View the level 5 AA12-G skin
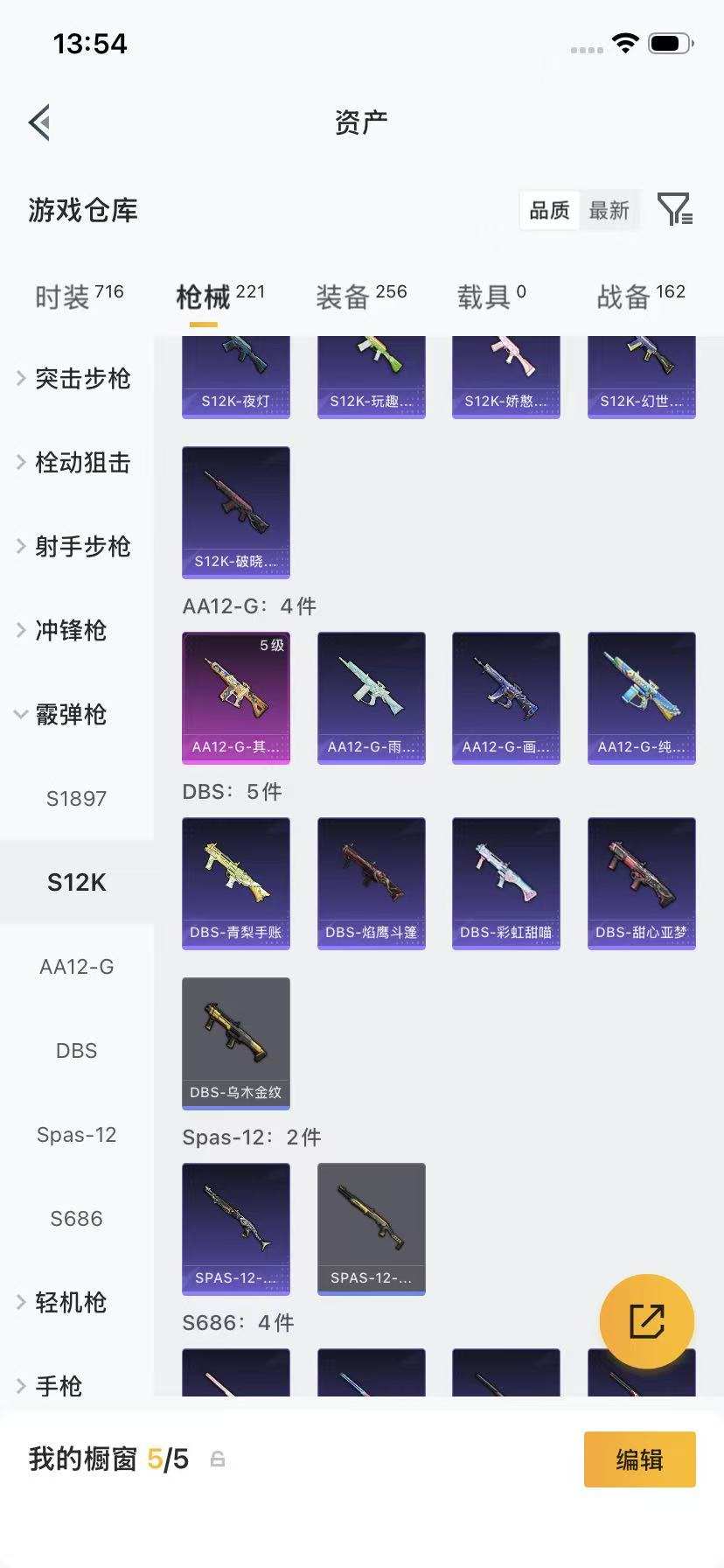 [236, 697]
